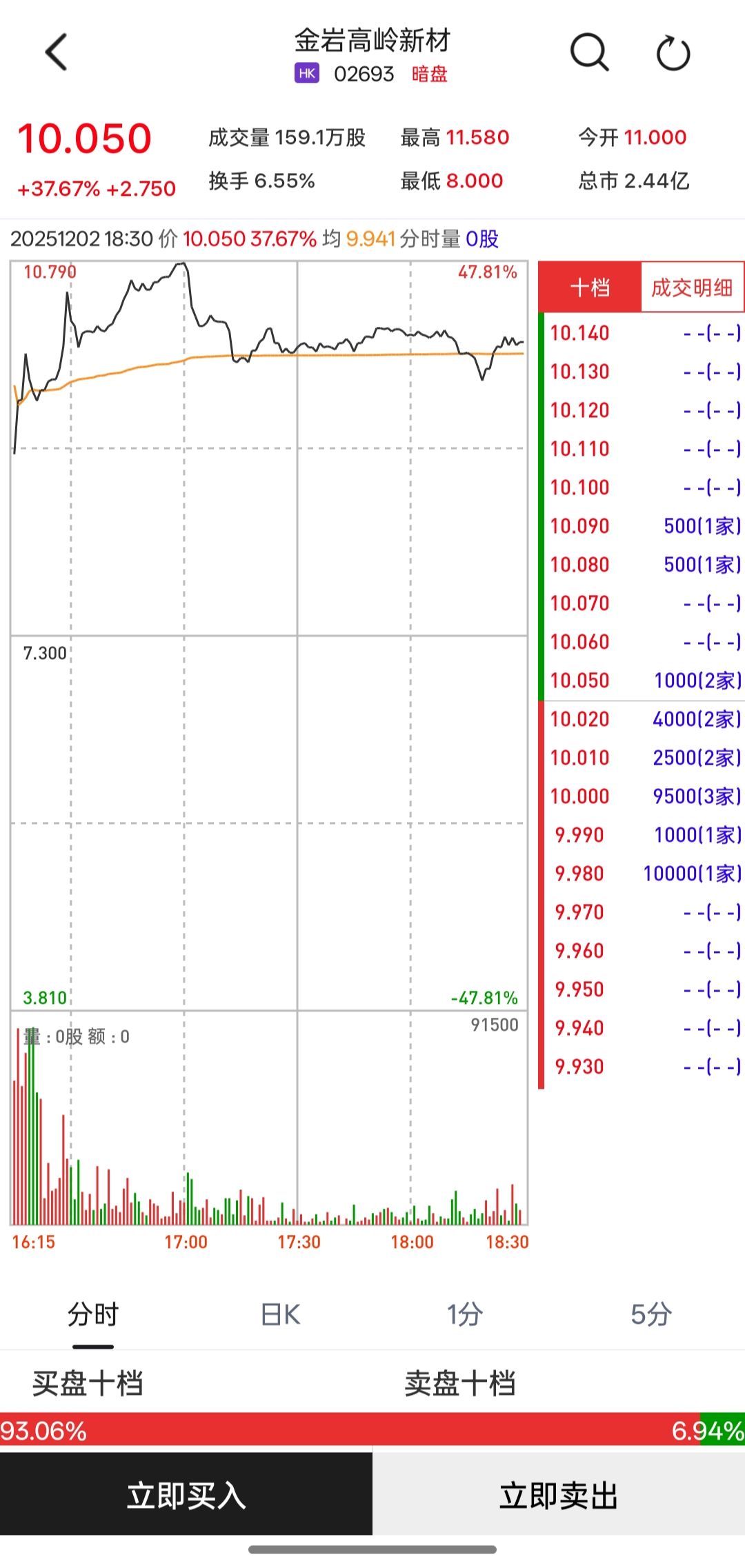Viewport: 745px width, 1568px height.
Task: Switch to the 十档 order book tab
Action: (x=590, y=288)
